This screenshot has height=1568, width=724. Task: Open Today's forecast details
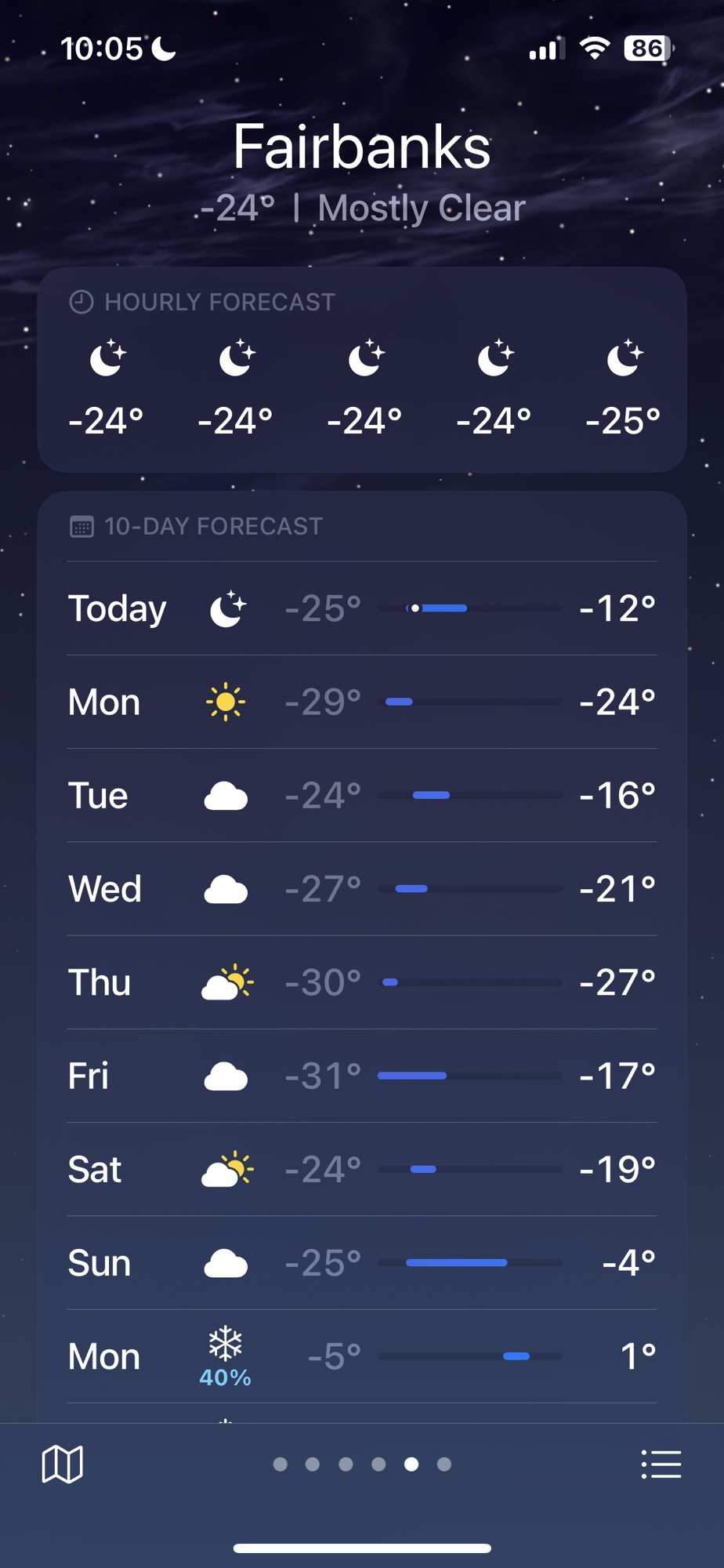(x=361, y=608)
